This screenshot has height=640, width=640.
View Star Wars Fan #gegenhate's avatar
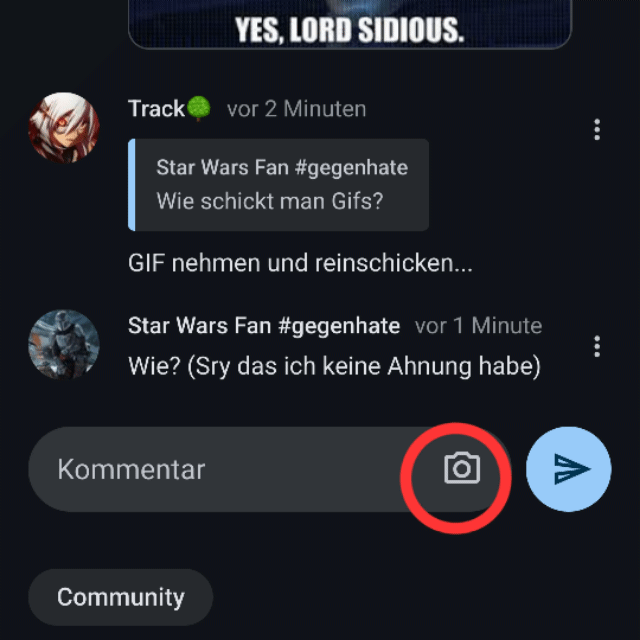[64, 344]
